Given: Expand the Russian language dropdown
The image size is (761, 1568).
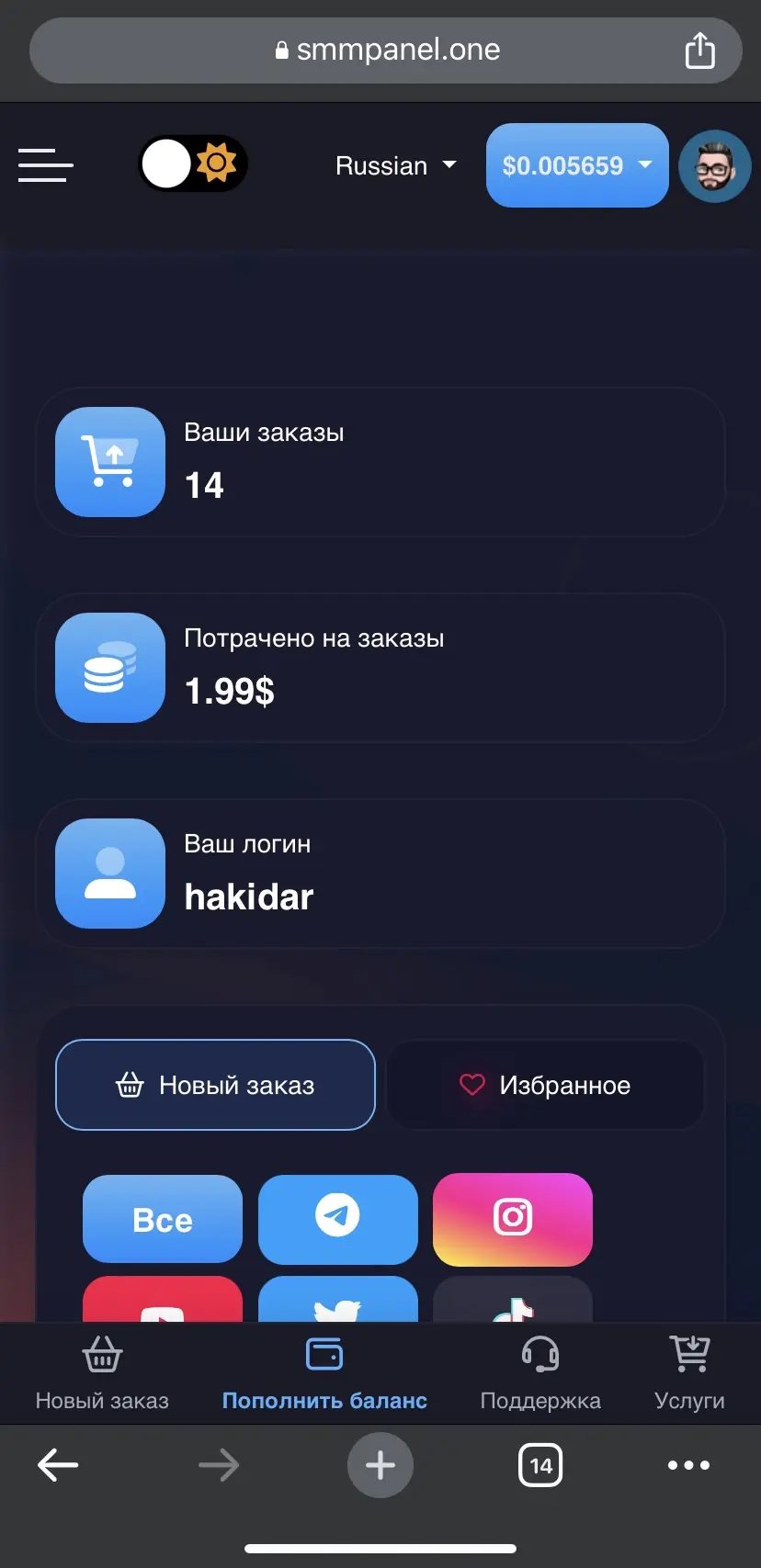Looking at the screenshot, I should pos(396,165).
